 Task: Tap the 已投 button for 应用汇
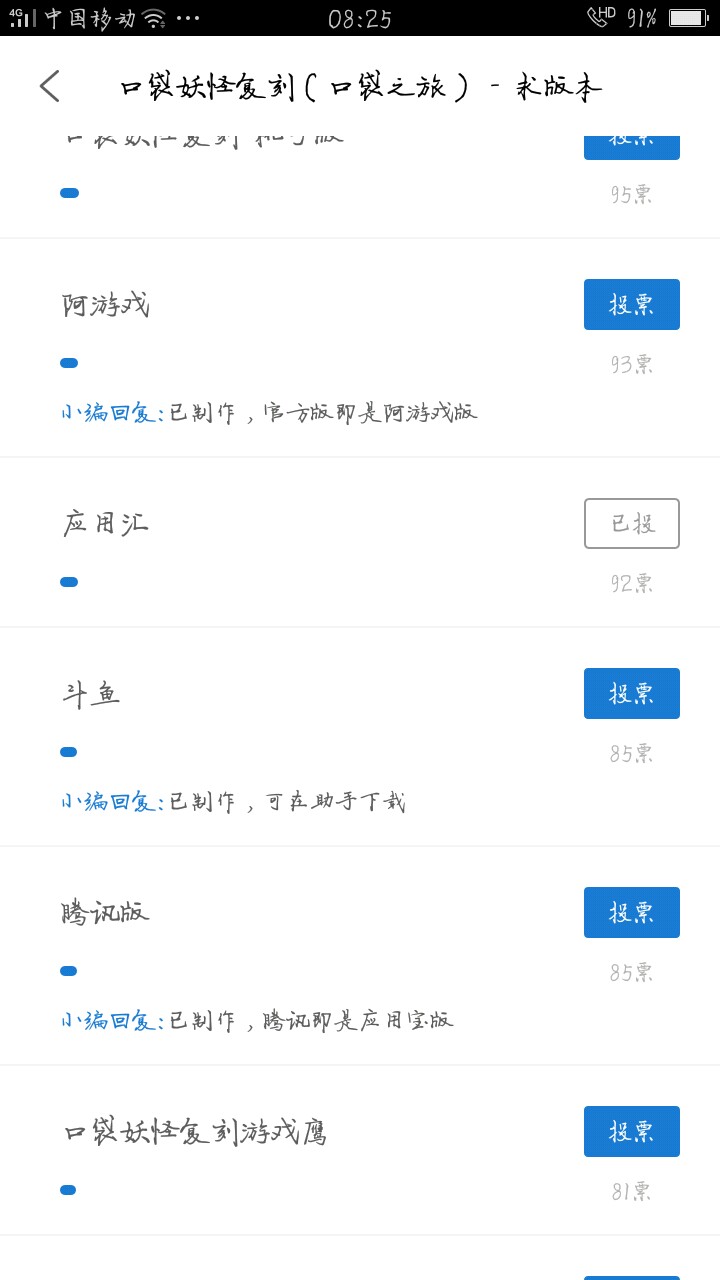tap(631, 523)
